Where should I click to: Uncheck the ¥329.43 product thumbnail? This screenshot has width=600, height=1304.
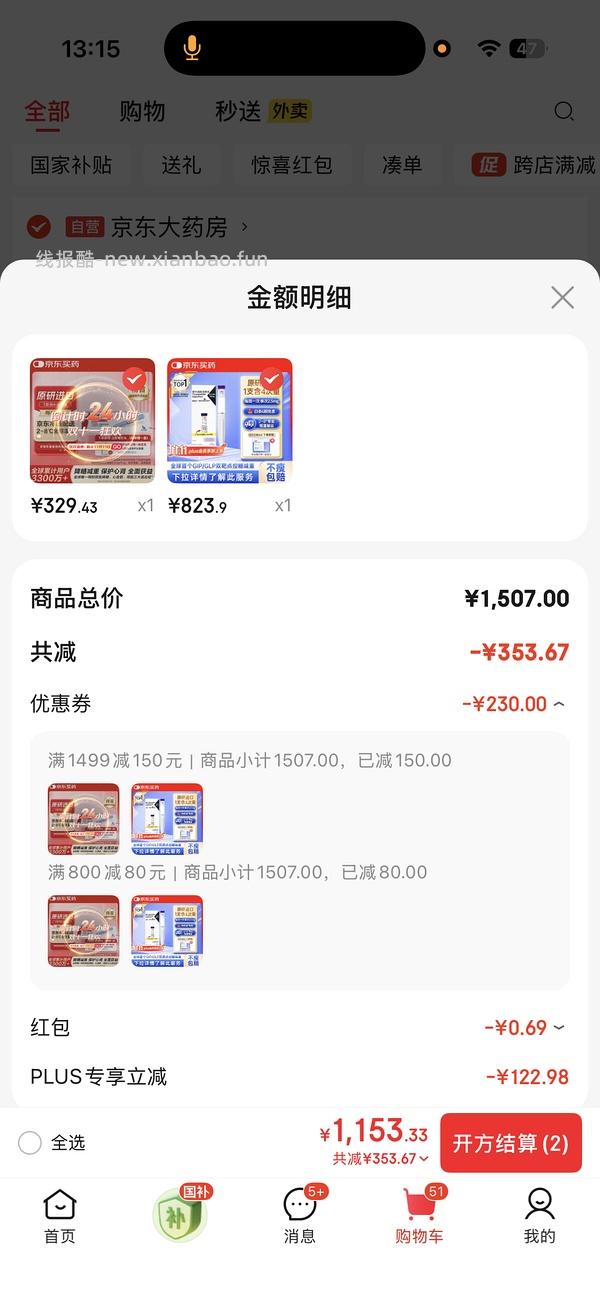click(133, 381)
